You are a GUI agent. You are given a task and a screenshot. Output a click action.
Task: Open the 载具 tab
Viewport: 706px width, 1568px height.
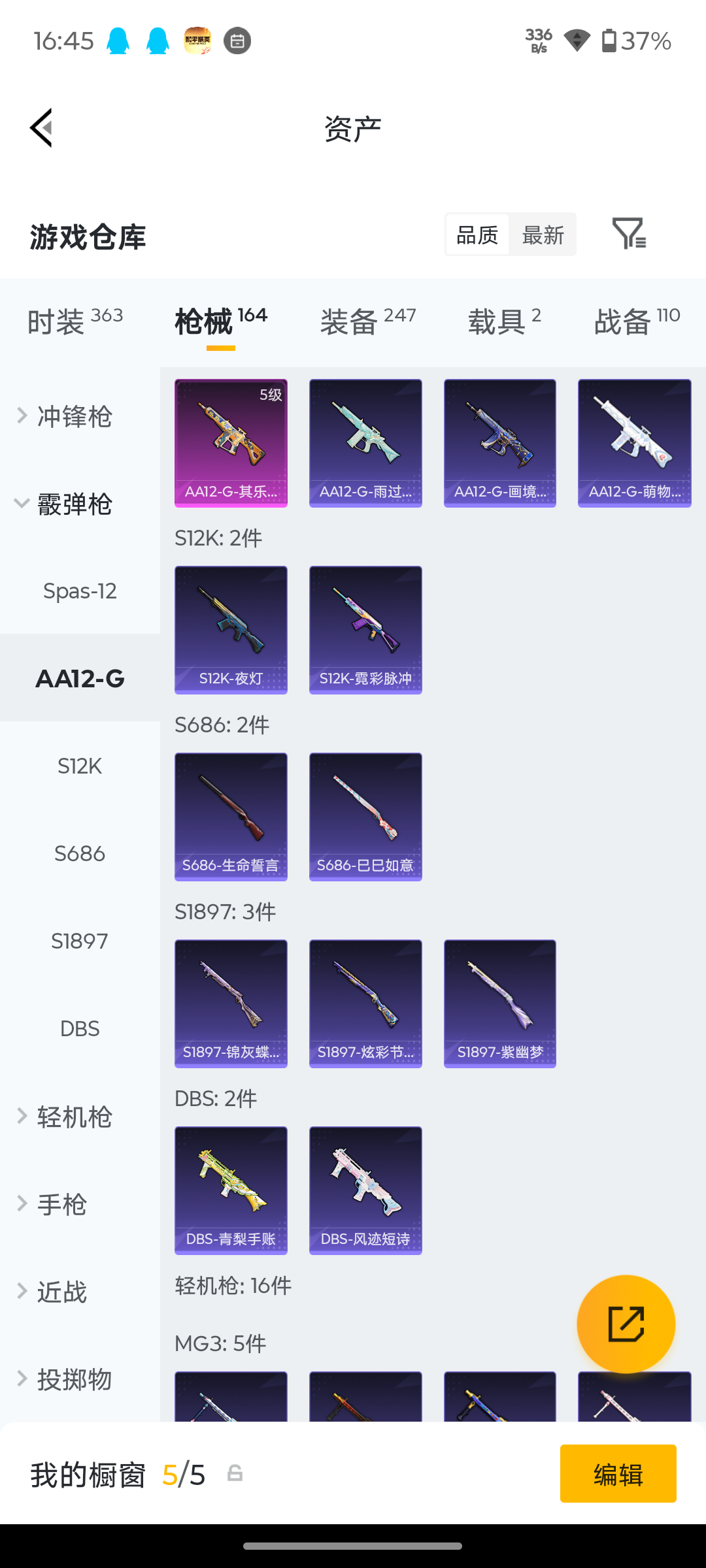504,321
